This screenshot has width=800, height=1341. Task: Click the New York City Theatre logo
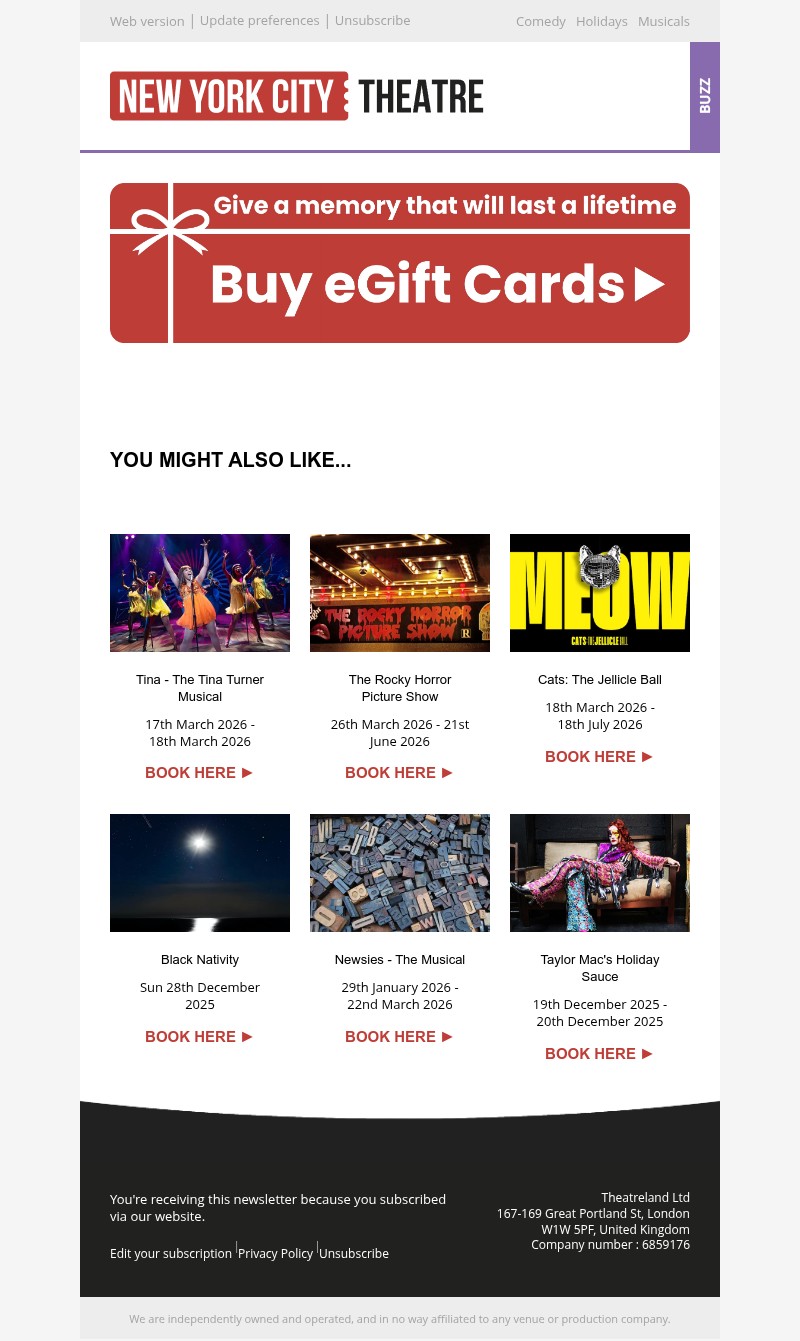(297, 95)
